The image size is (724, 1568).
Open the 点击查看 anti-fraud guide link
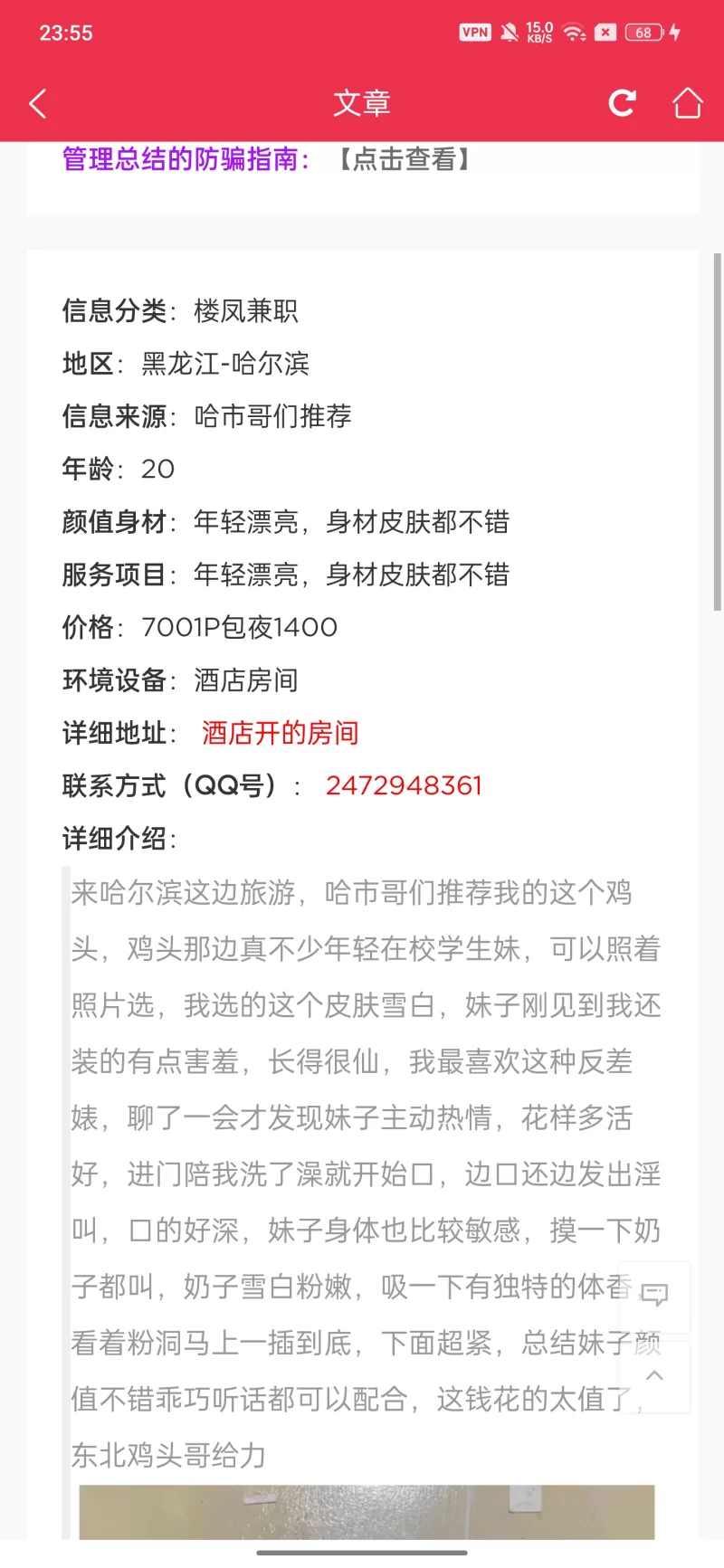coord(405,159)
